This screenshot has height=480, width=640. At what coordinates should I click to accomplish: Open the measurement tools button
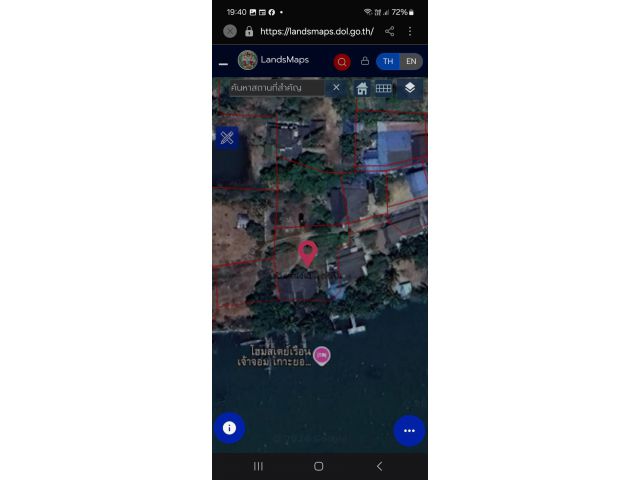(227, 138)
